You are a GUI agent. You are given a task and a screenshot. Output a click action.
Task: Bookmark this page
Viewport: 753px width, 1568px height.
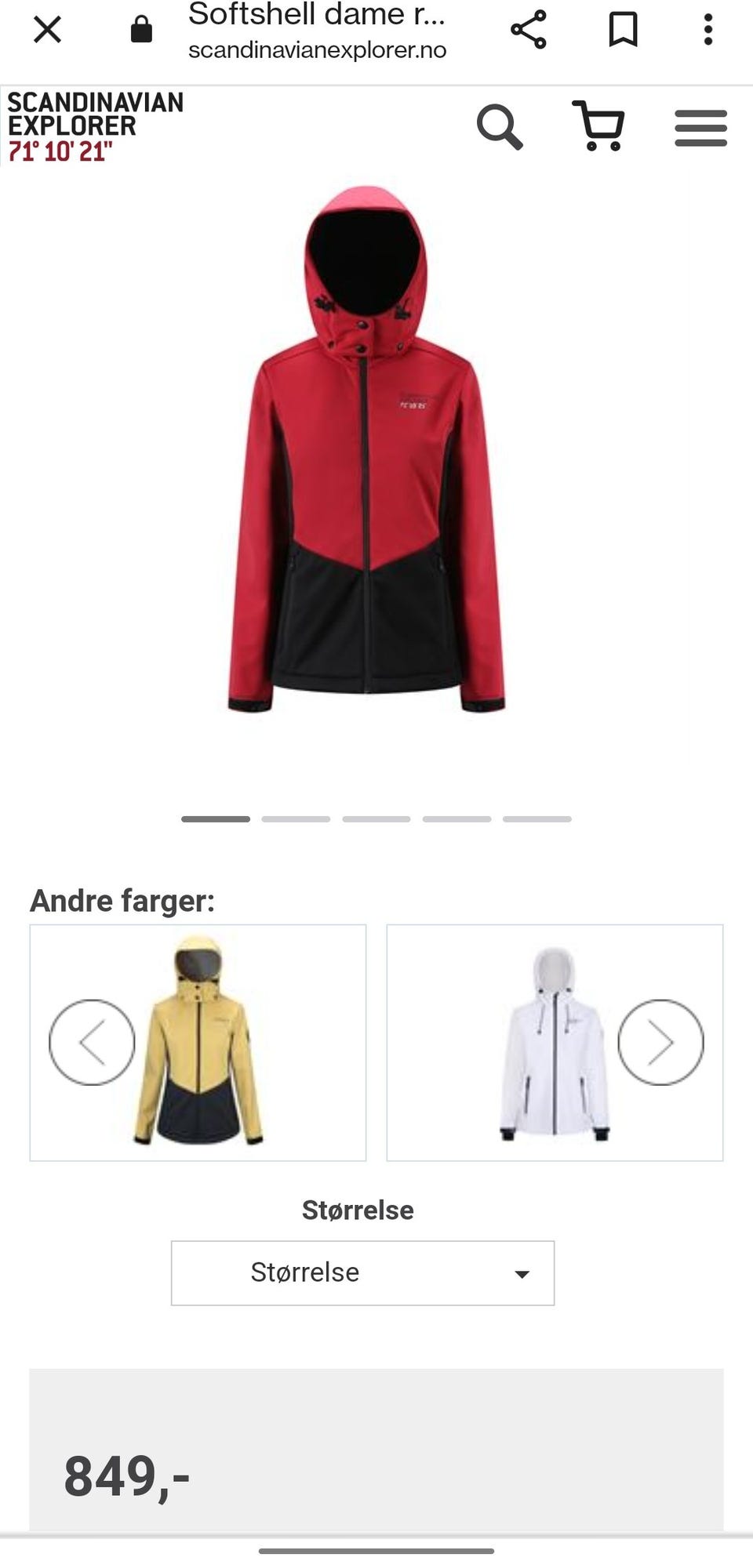(624, 30)
